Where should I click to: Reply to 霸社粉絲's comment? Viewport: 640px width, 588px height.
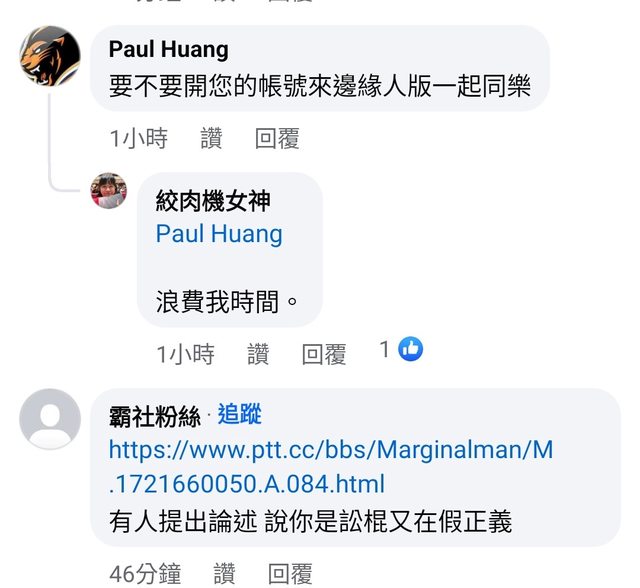pyautogui.click(x=290, y=574)
